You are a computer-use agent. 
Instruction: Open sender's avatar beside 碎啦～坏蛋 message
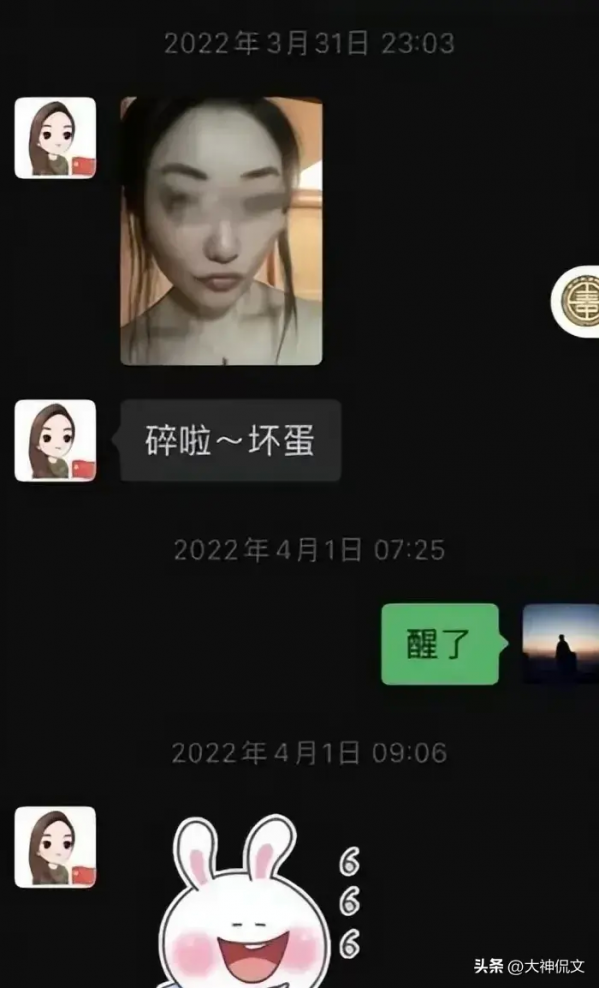[55, 440]
